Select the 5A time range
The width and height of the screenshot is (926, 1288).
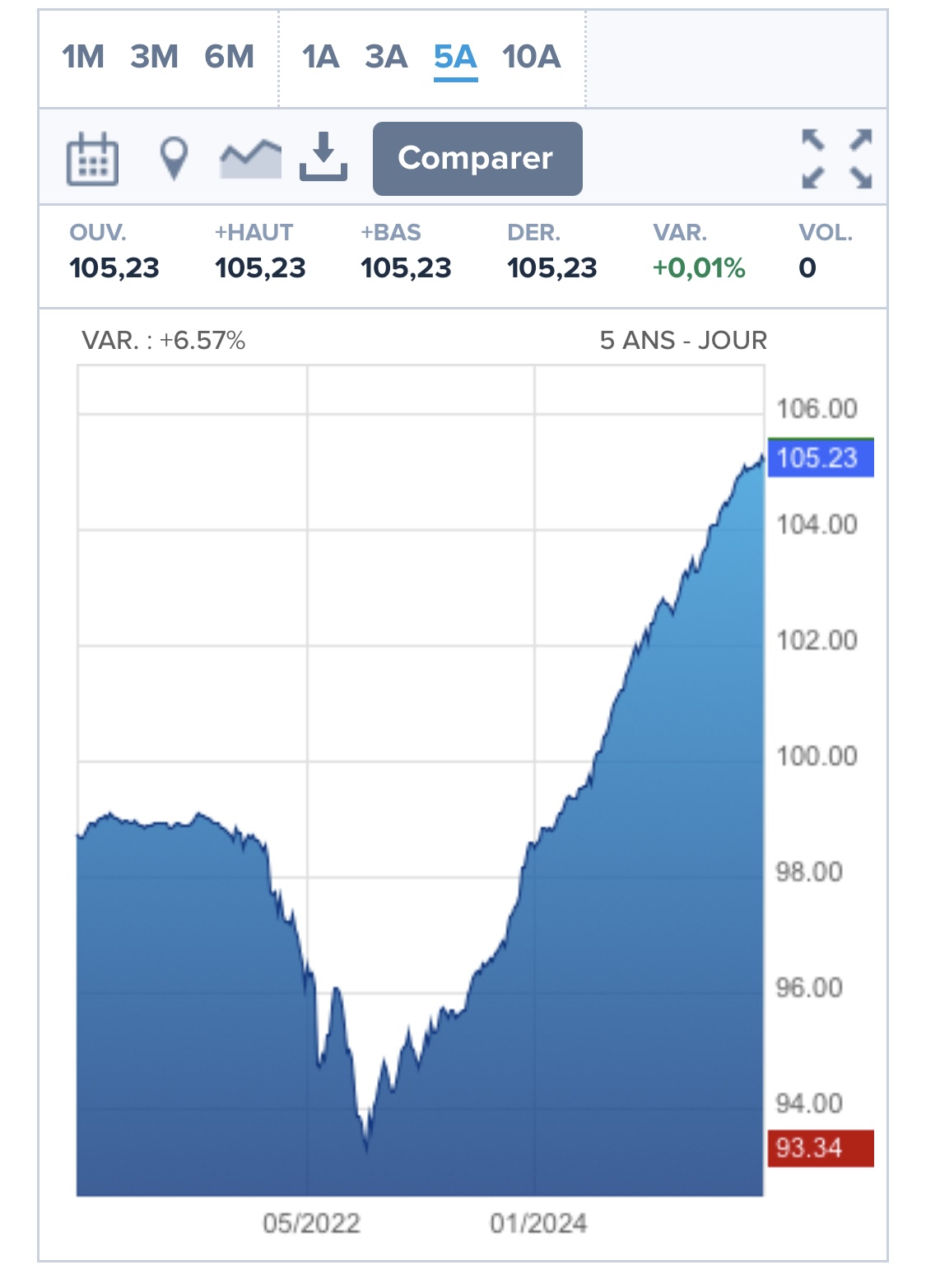point(455,57)
